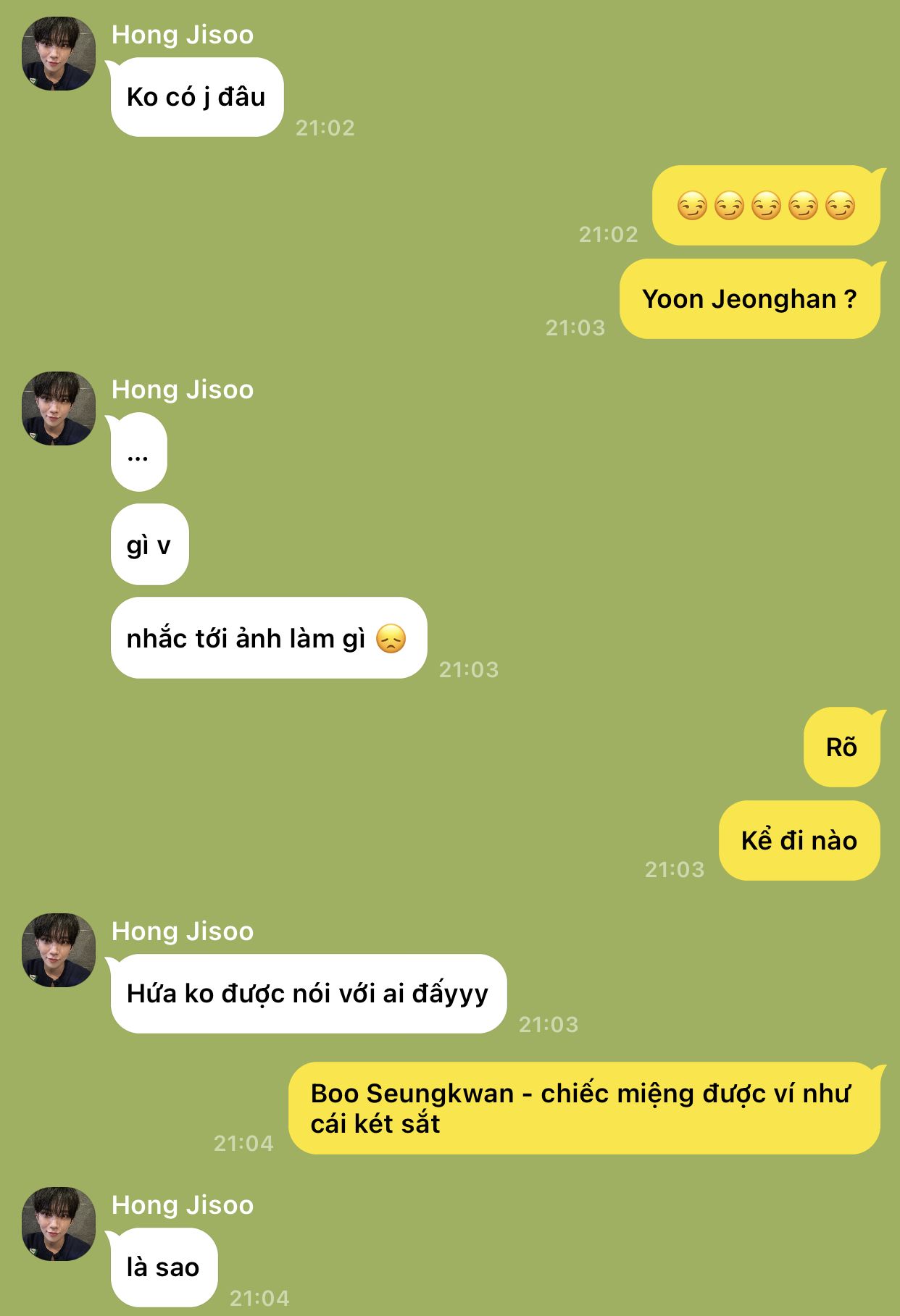View Hong Jisoo's profile picture beside "là sao"
Image resolution: width=900 pixels, height=1316 pixels.
coord(59,1224)
